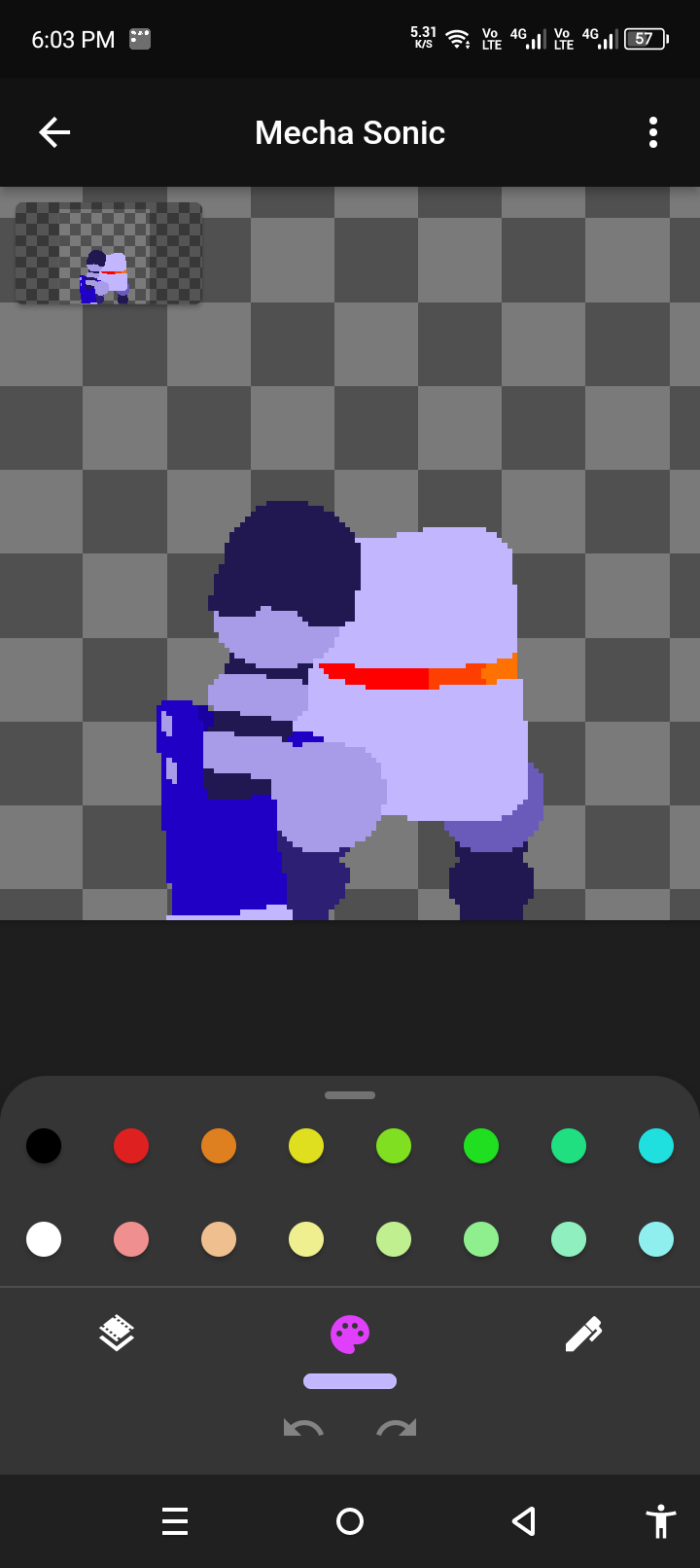This screenshot has width=700, height=1568.
Task: Select the black color swatch
Action: [x=44, y=1146]
